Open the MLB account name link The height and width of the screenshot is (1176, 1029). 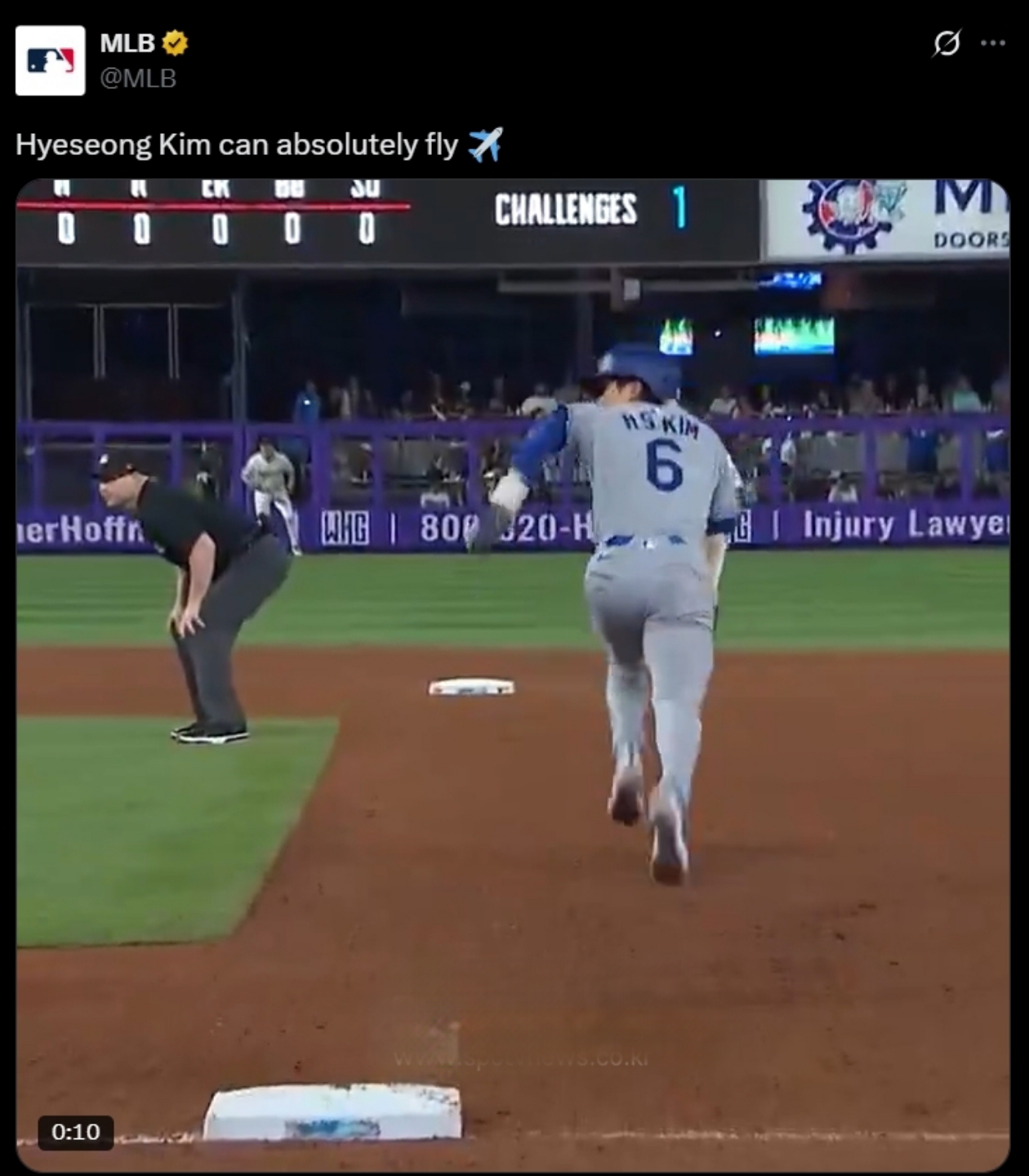pos(127,43)
